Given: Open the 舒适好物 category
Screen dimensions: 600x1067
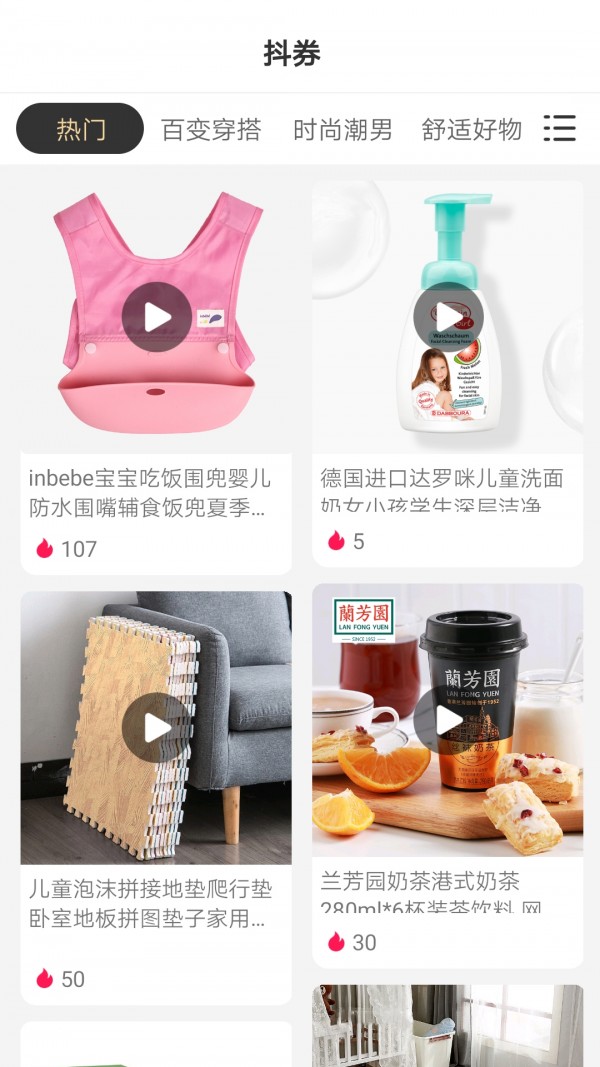Looking at the screenshot, I should coord(471,130).
